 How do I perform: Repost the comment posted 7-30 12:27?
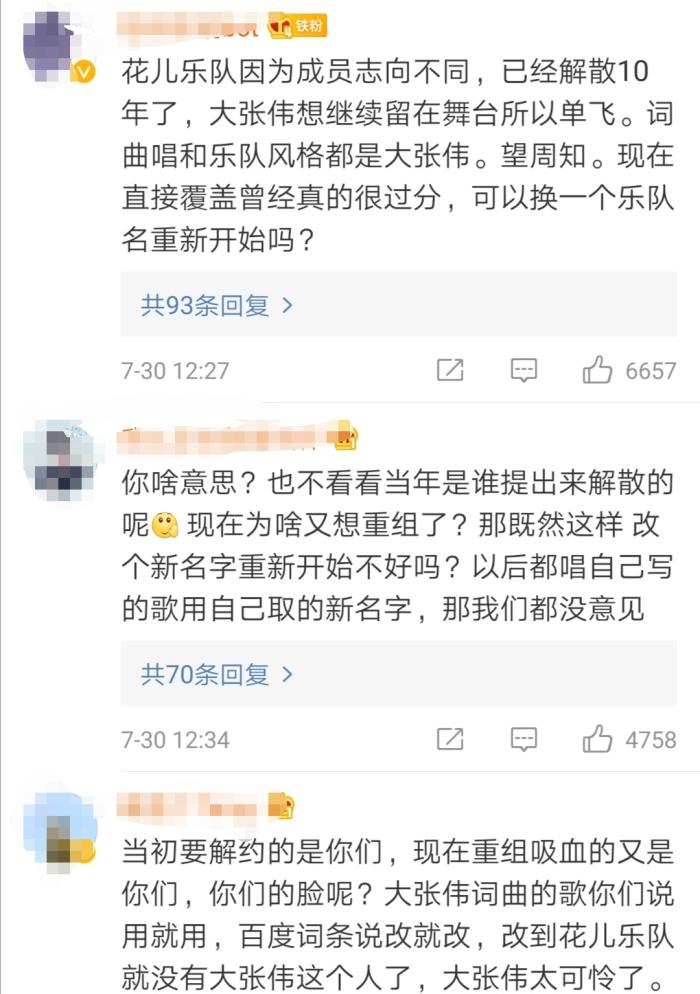pos(450,371)
